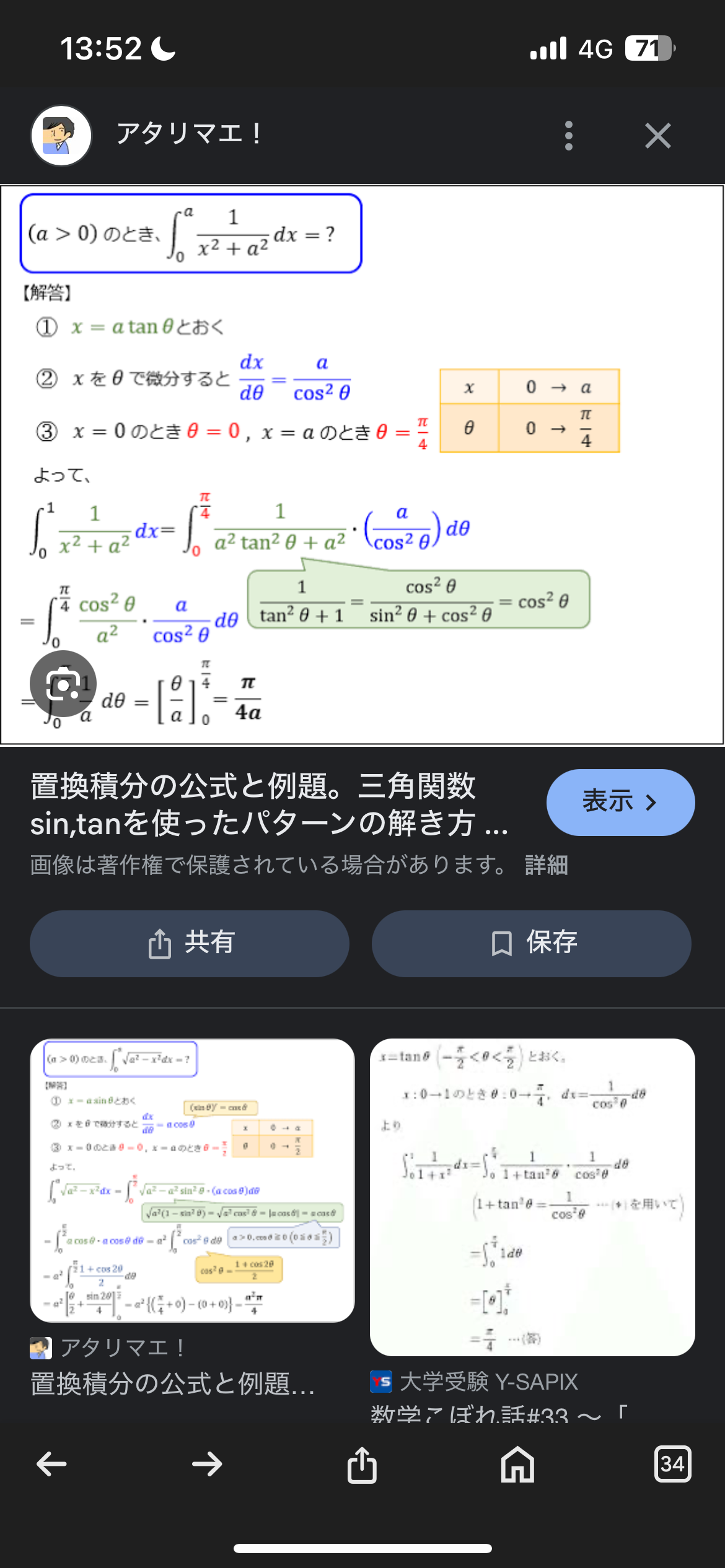The height and width of the screenshot is (1568, 725).
Task: Share this page from the browser toolbar
Action: [362, 1464]
